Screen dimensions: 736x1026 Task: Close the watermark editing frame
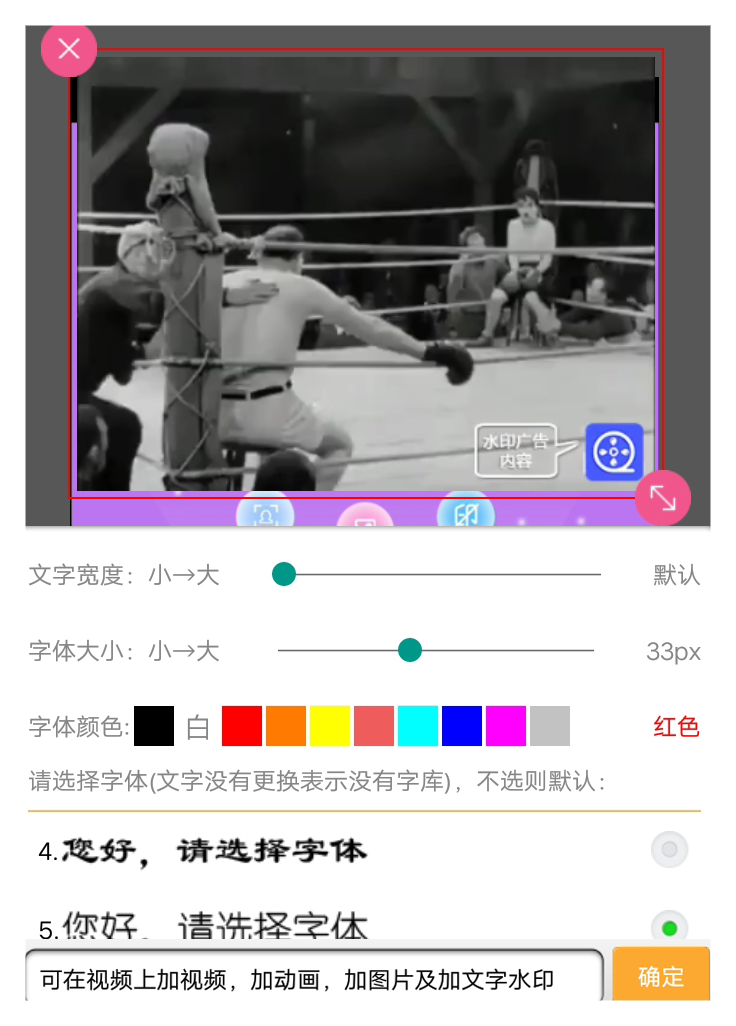(x=69, y=49)
